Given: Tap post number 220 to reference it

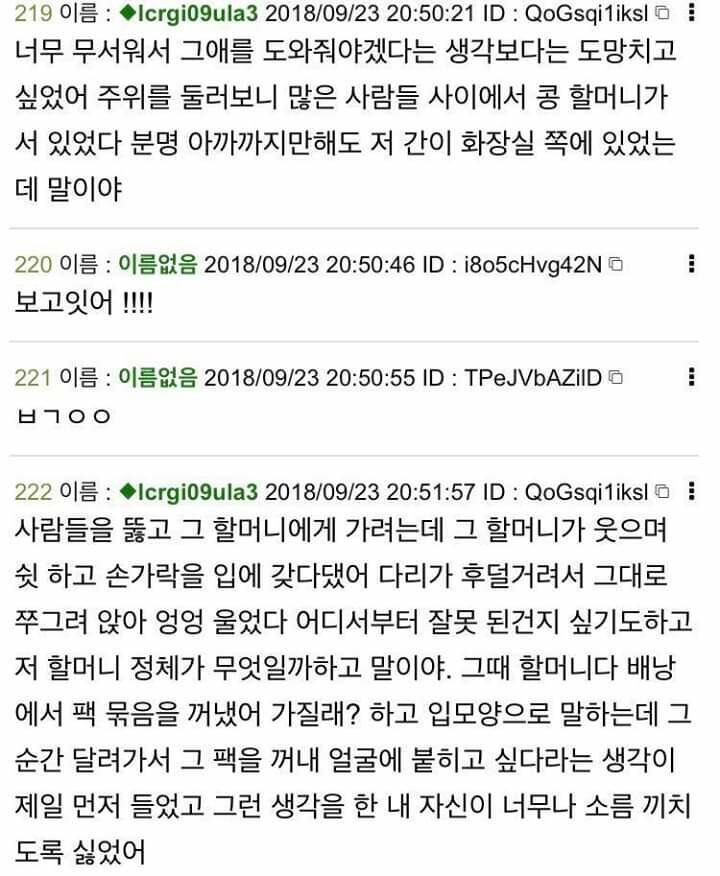Looking at the screenshot, I should click(x=32, y=264).
